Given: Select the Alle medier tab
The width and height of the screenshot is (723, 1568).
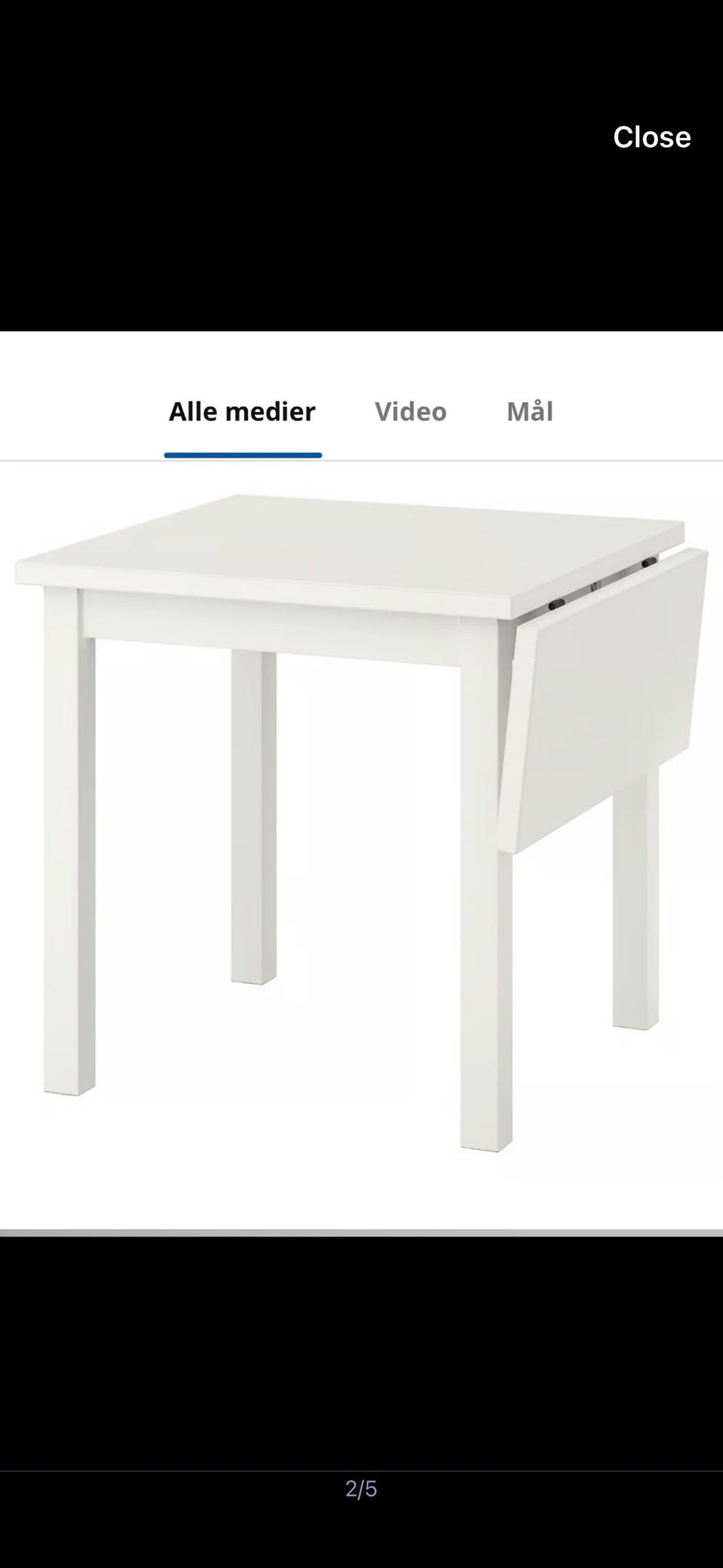Looking at the screenshot, I should coord(242,411).
